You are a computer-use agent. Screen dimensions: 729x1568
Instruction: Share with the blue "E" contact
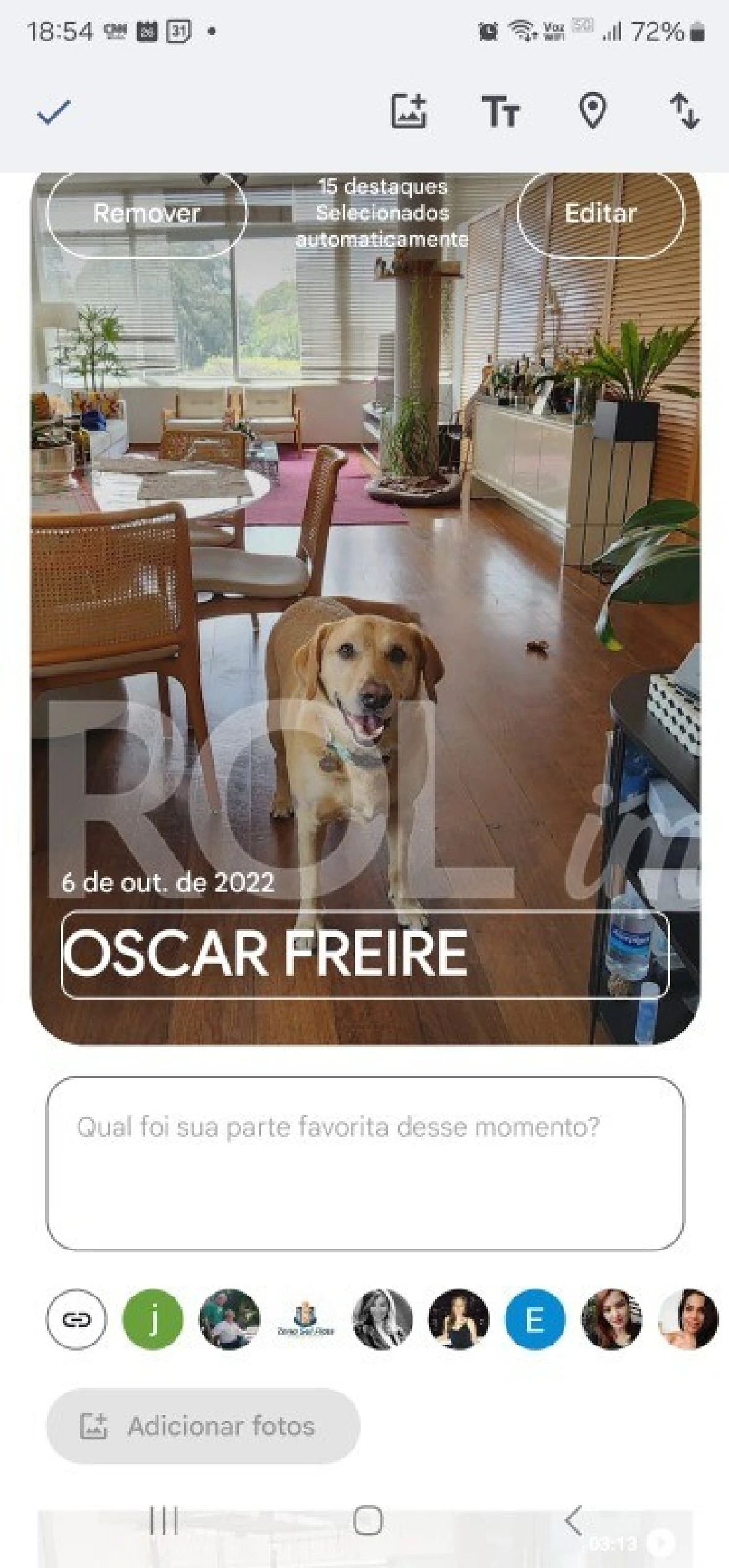535,1319
